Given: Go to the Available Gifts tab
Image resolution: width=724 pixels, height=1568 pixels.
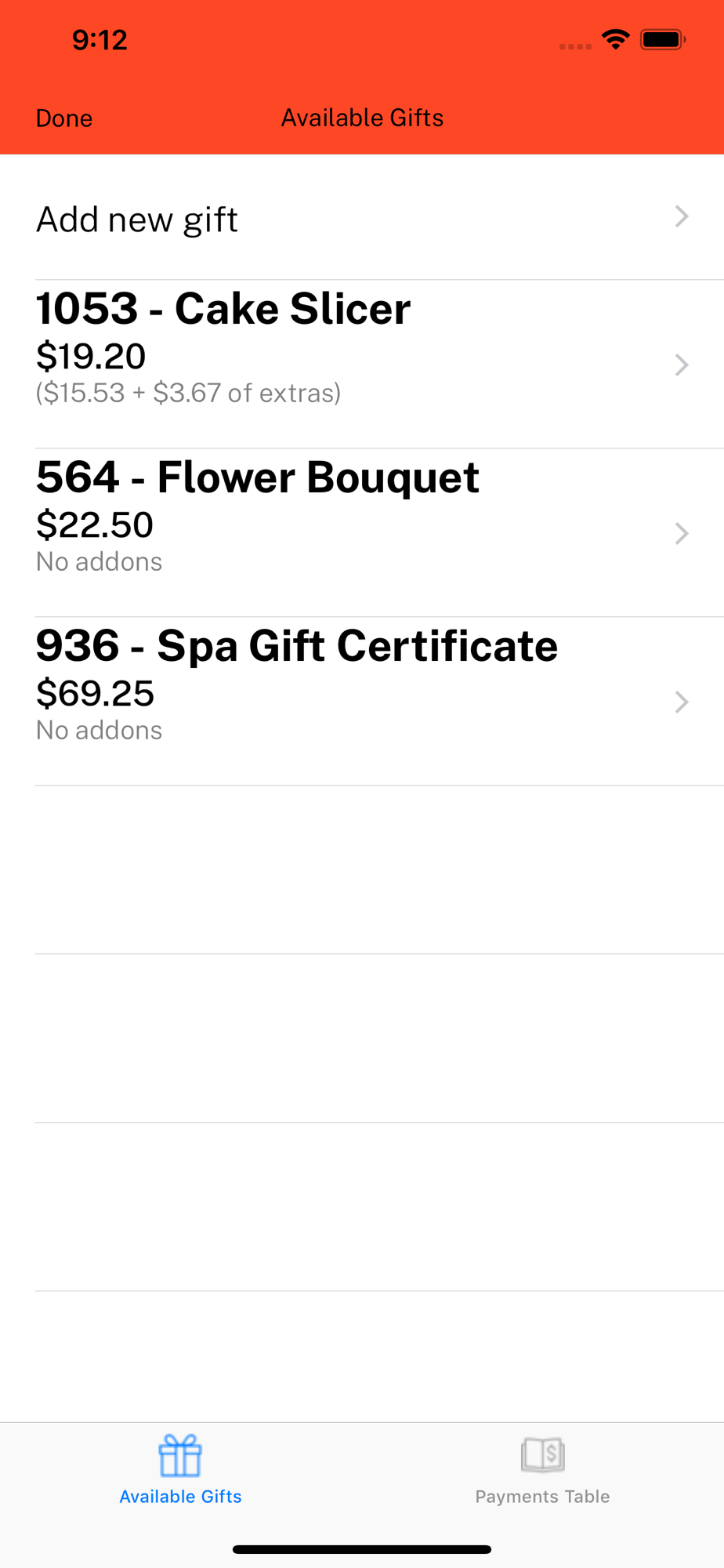Looking at the screenshot, I should [180, 1471].
